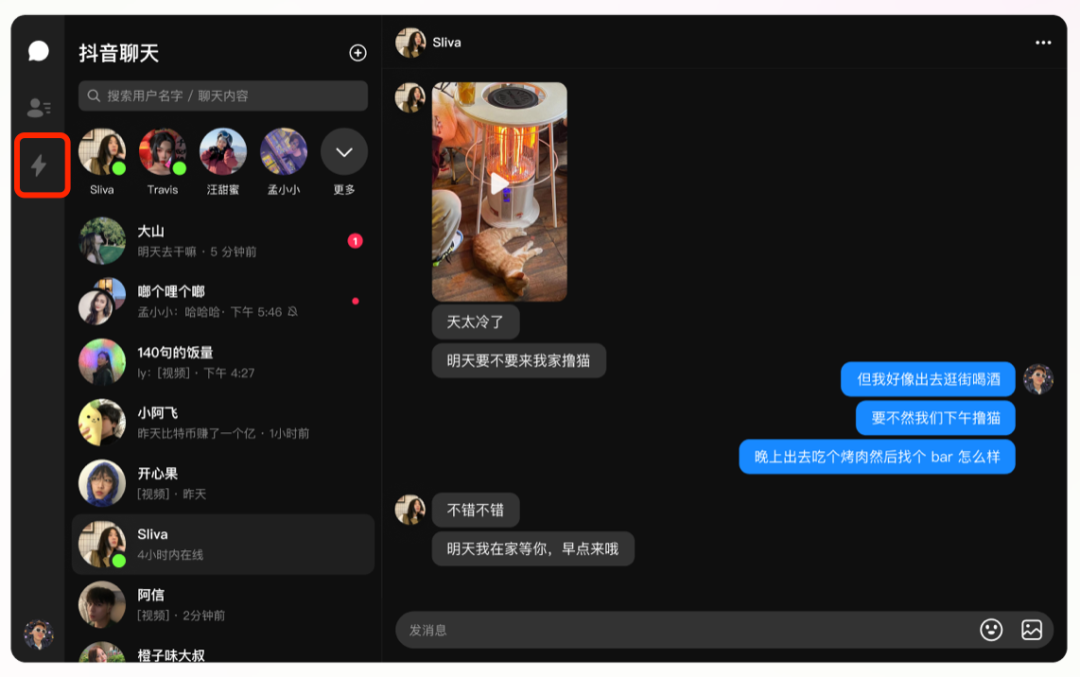This screenshot has width=1080, height=677.
Task: Select 汪甜蜜 from the avatar row
Action: pyautogui.click(x=223, y=153)
